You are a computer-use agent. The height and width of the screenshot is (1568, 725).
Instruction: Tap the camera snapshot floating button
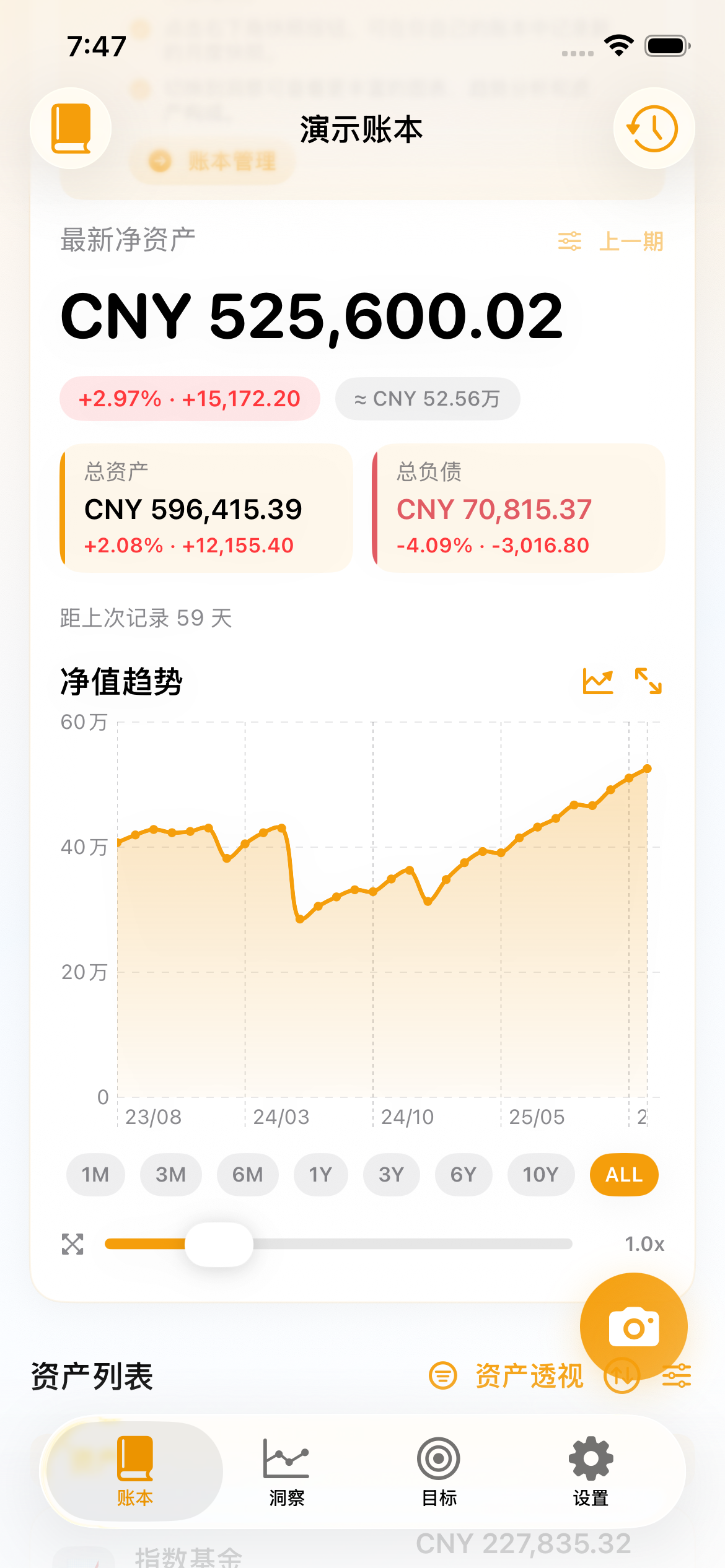tap(633, 1326)
